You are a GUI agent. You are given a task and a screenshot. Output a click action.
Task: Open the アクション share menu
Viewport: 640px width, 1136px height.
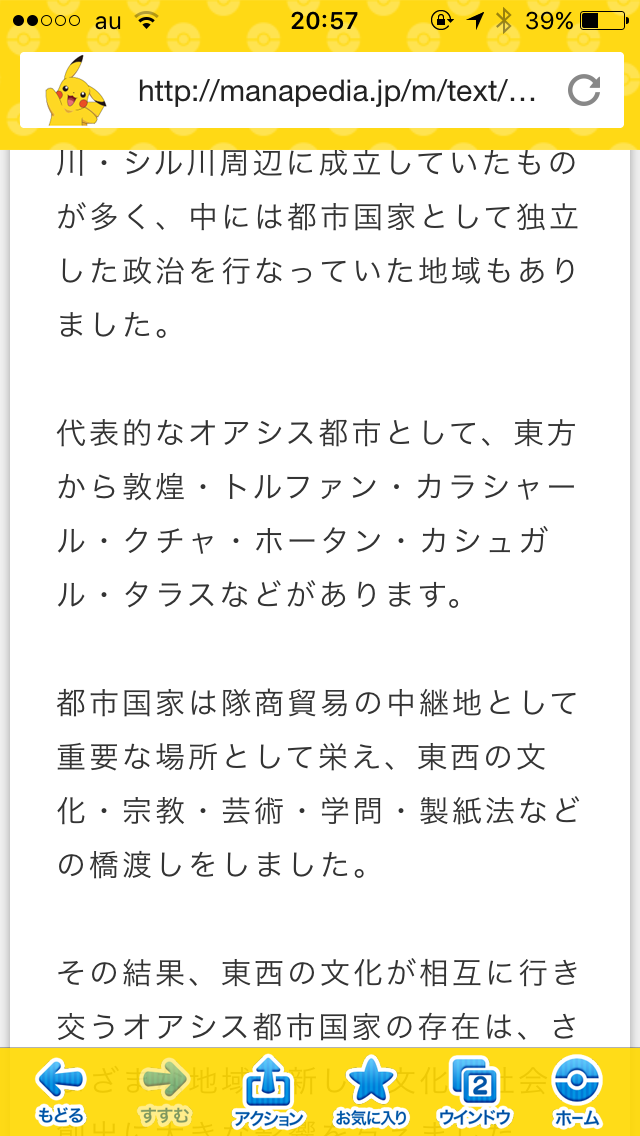(267, 1091)
